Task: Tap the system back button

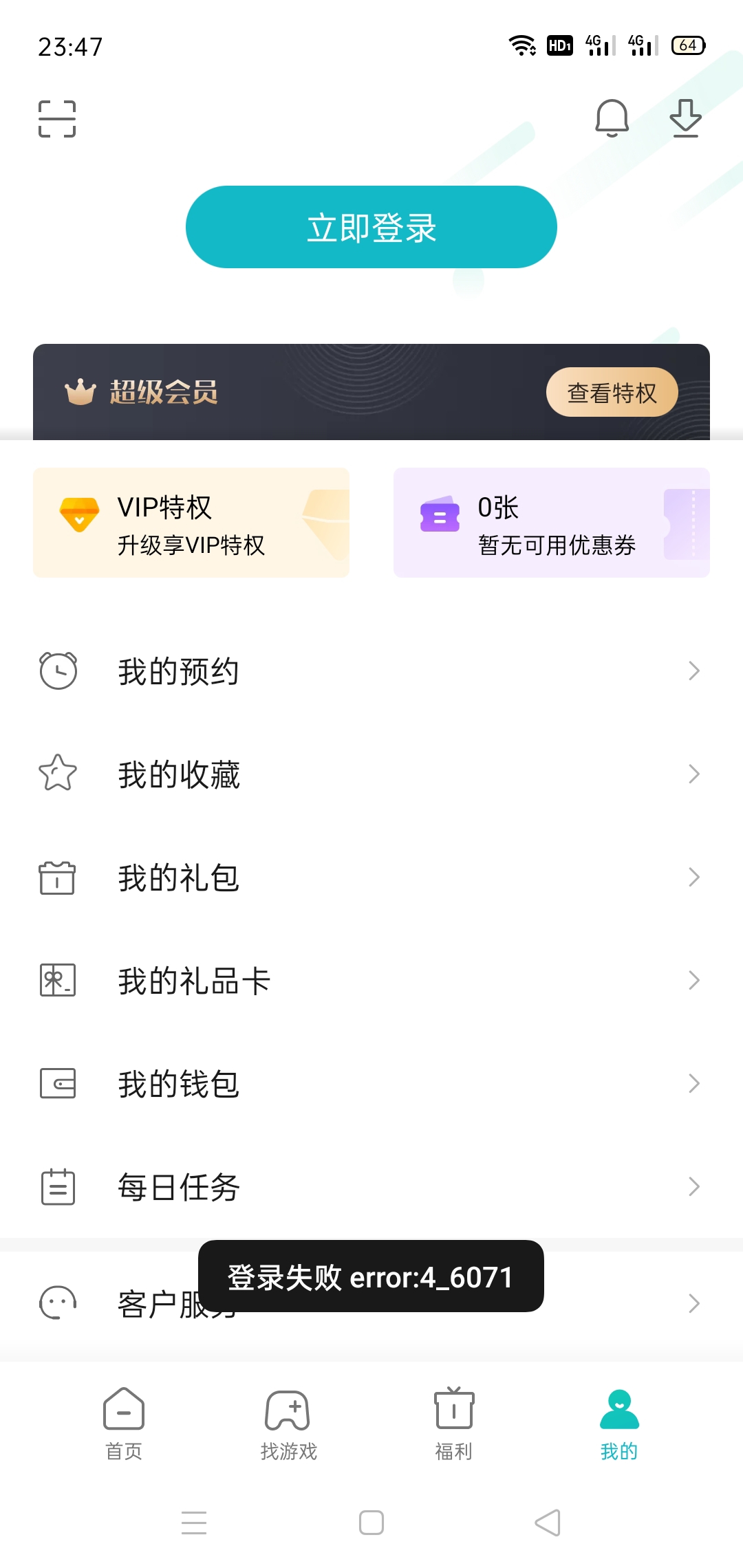Action: pos(548,1523)
